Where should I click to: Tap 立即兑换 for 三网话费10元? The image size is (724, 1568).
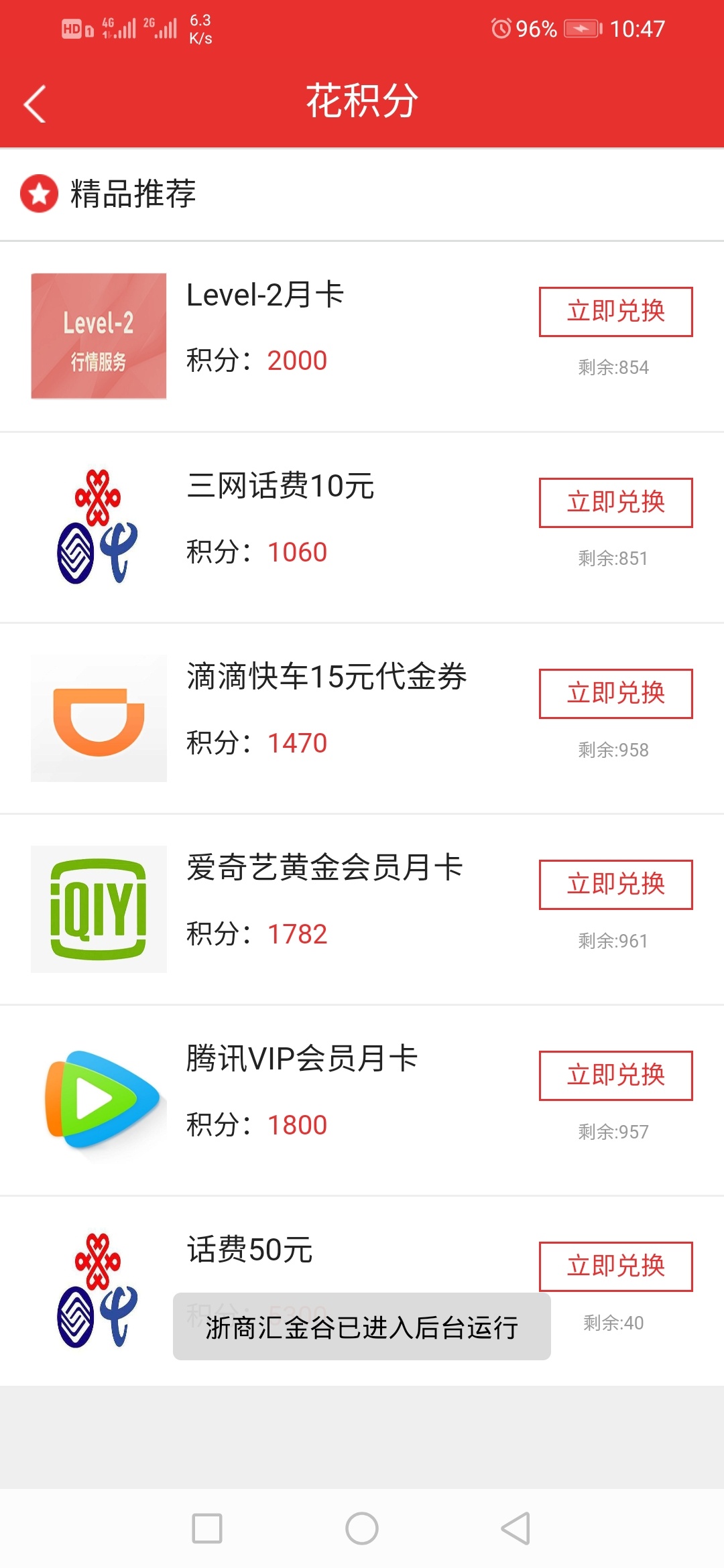[x=615, y=503]
